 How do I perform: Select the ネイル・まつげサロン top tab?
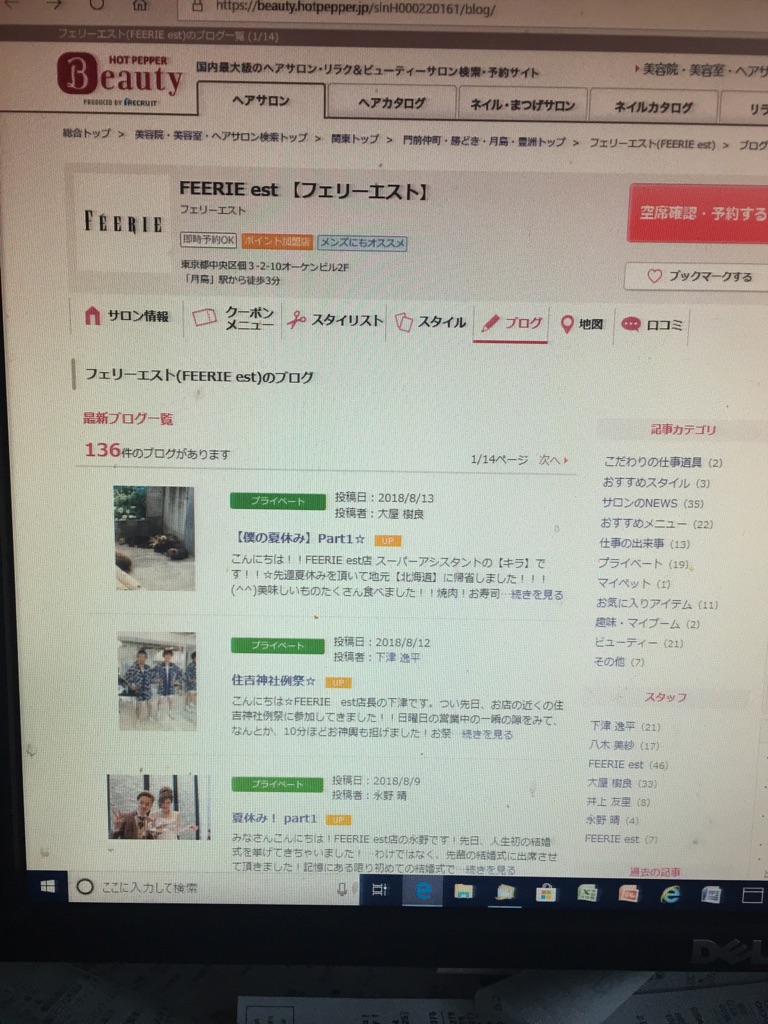(521, 105)
